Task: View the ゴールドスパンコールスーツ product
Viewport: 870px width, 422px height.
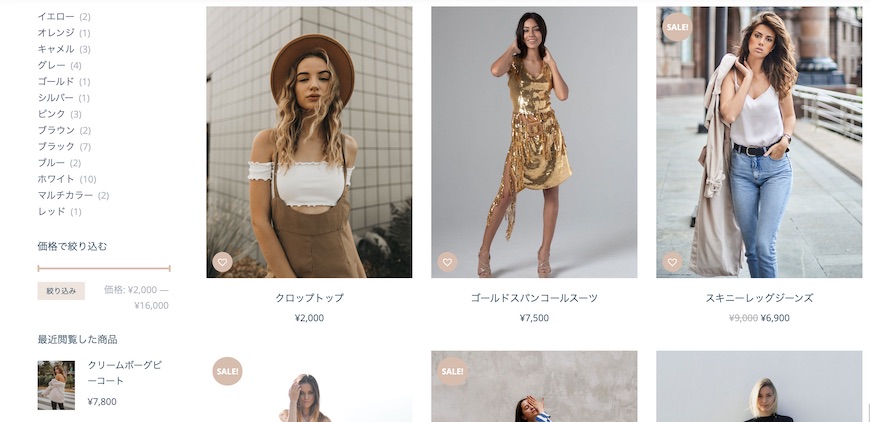Action: (534, 298)
